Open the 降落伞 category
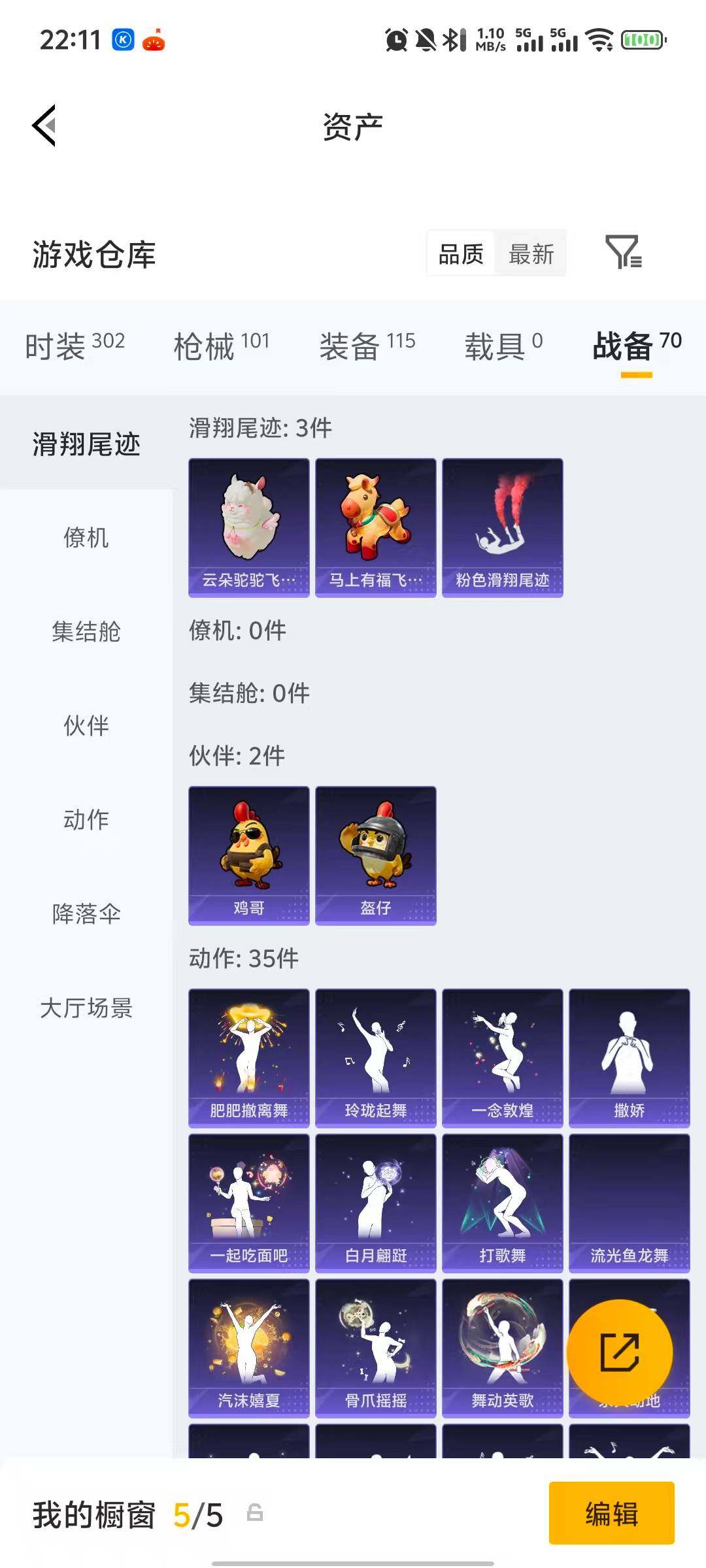This screenshot has width=706, height=1568. click(x=87, y=915)
